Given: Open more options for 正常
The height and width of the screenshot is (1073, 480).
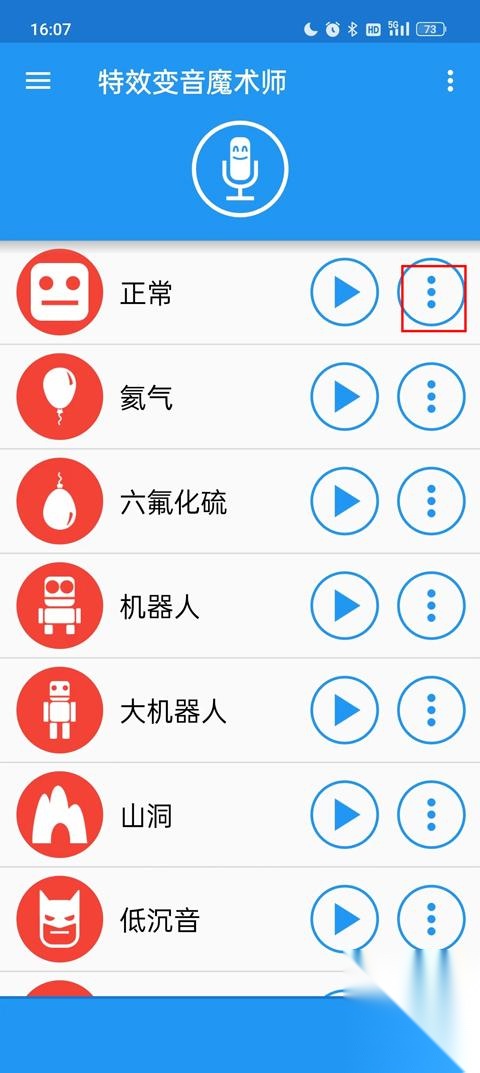Looking at the screenshot, I should 431,292.
